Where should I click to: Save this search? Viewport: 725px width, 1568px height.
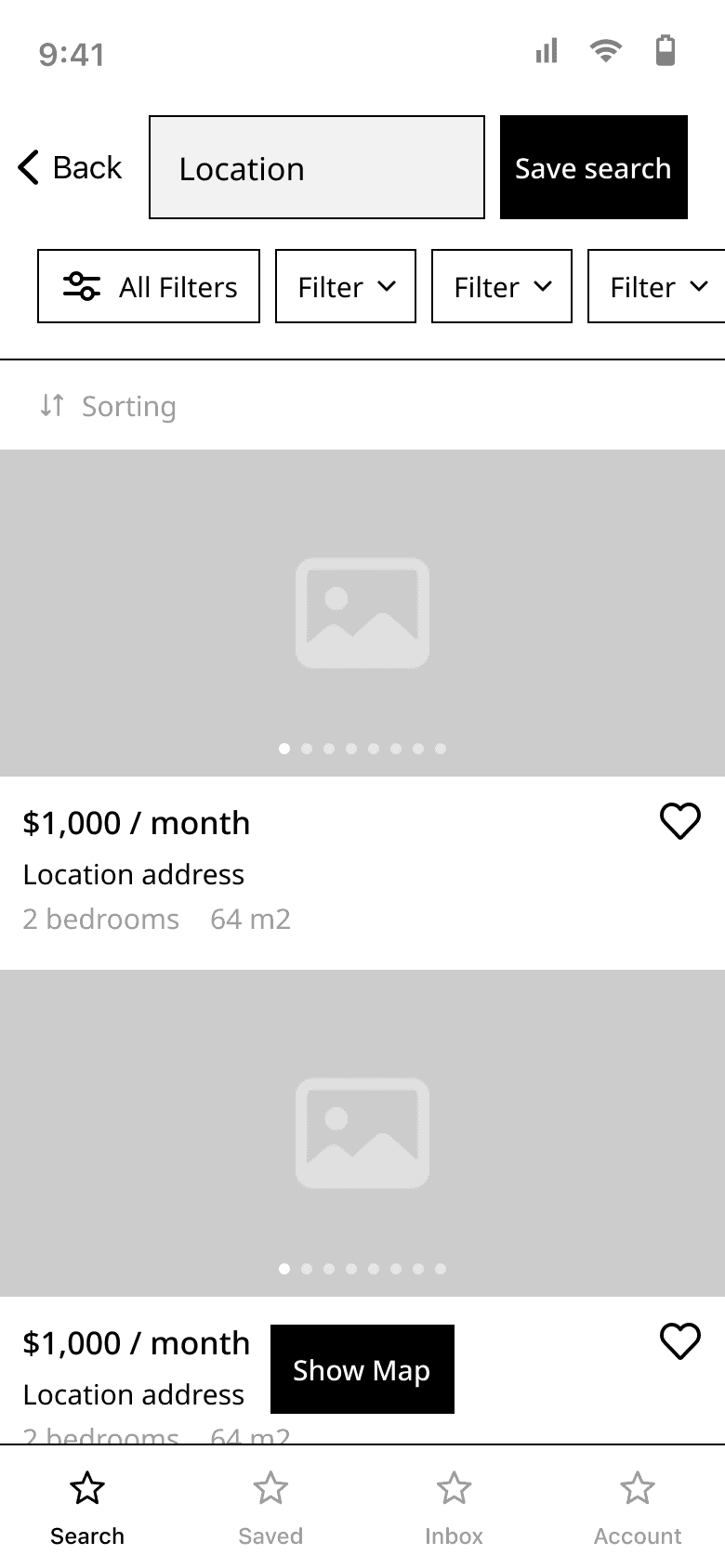(593, 168)
